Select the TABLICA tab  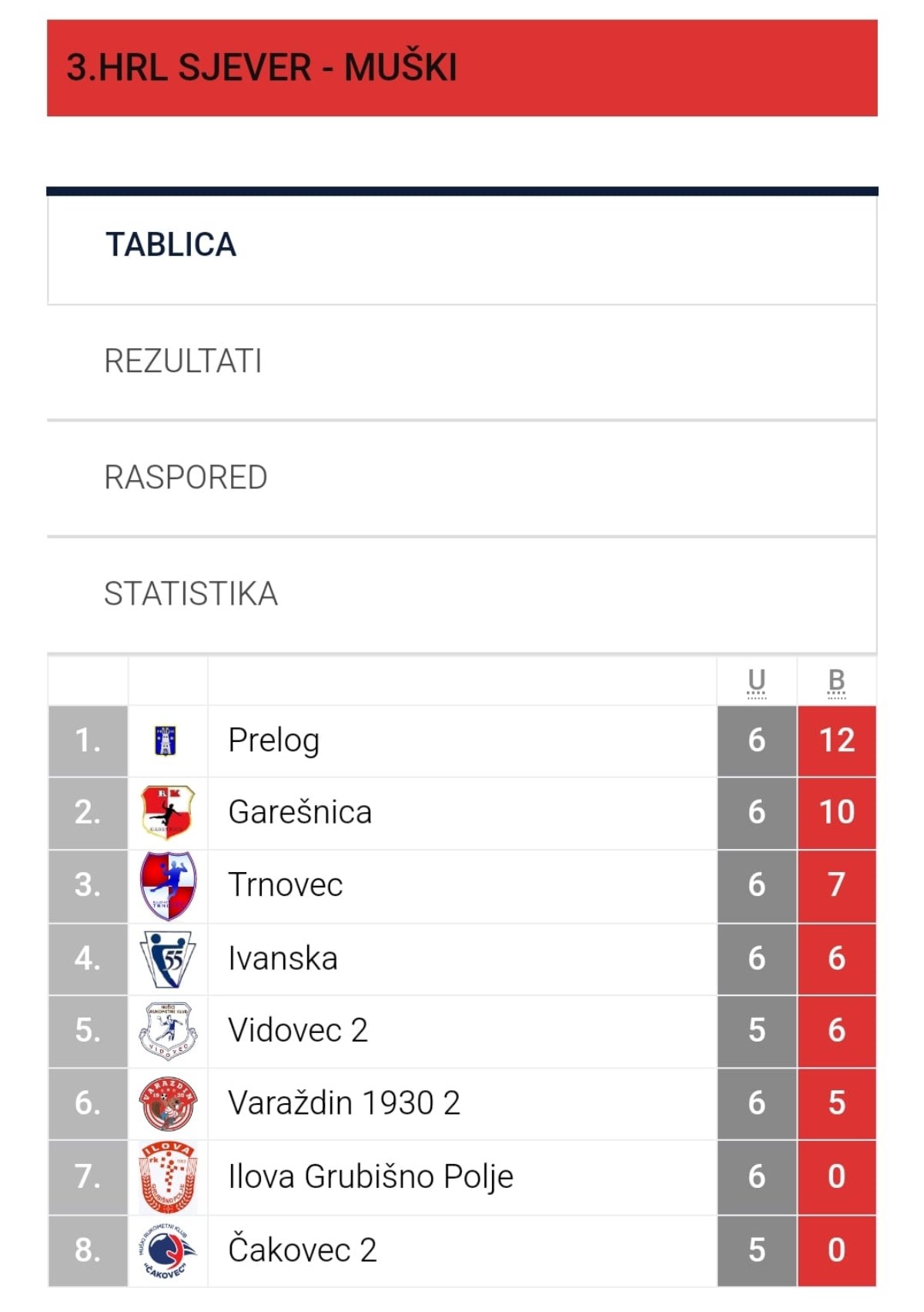point(171,245)
